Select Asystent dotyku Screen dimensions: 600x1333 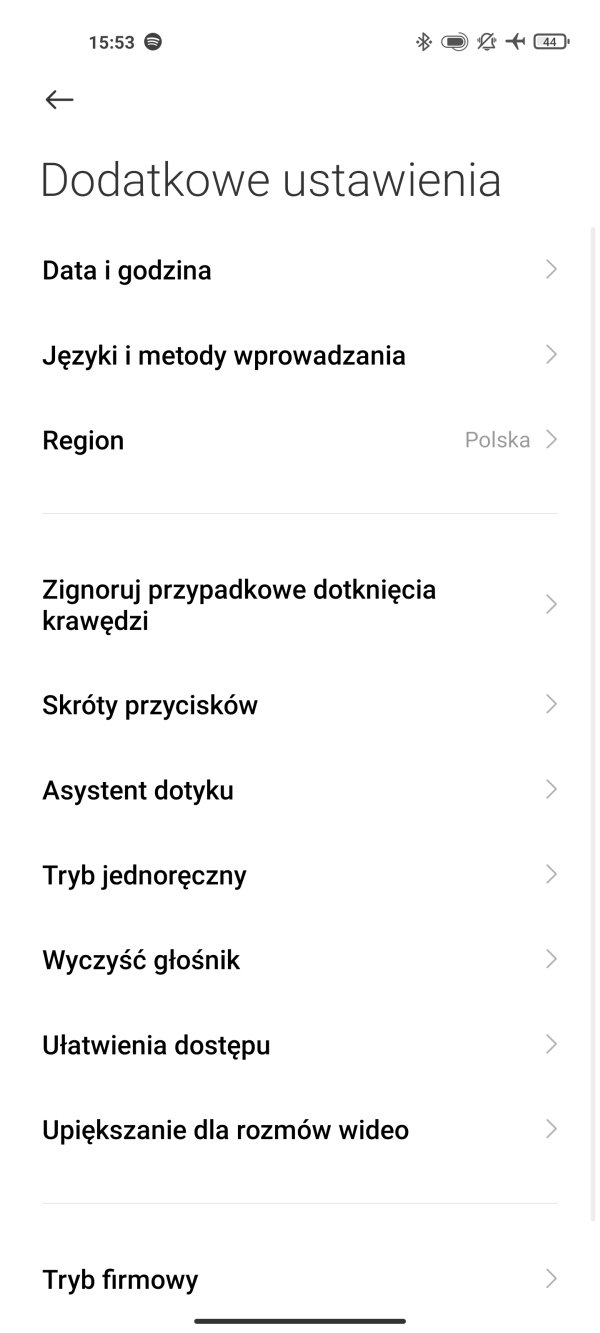[x=300, y=790]
